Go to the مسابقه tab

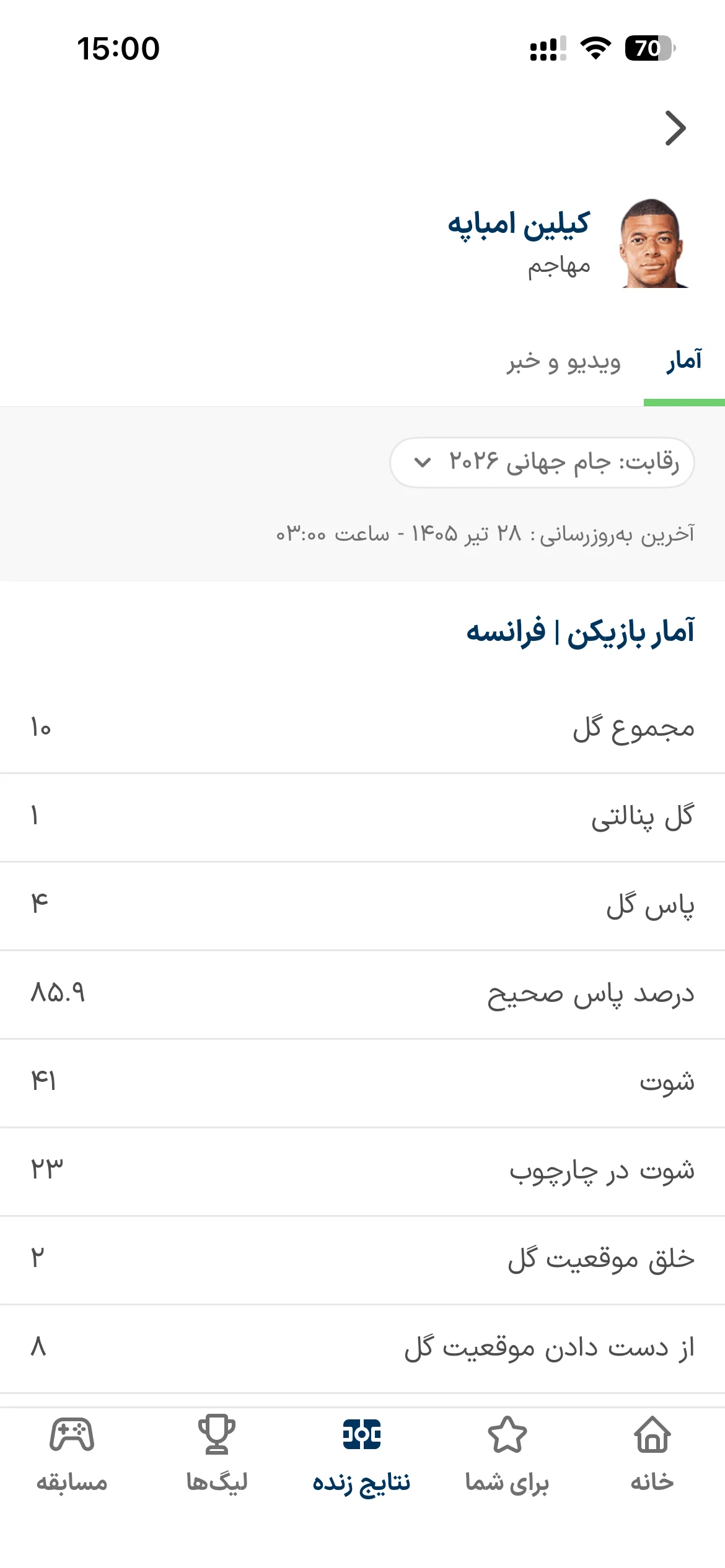click(x=72, y=1453)
